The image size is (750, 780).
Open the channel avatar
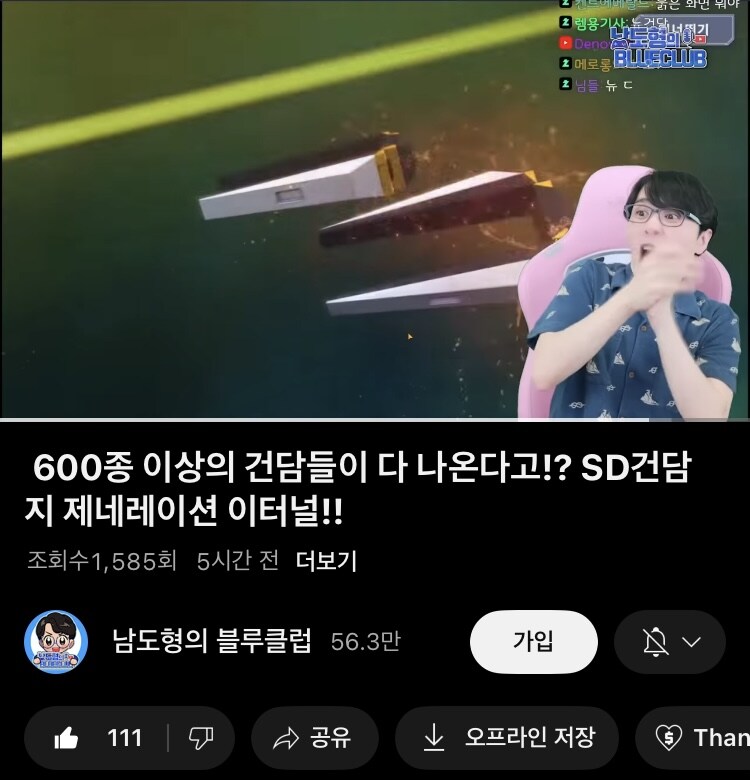[56, 641]
